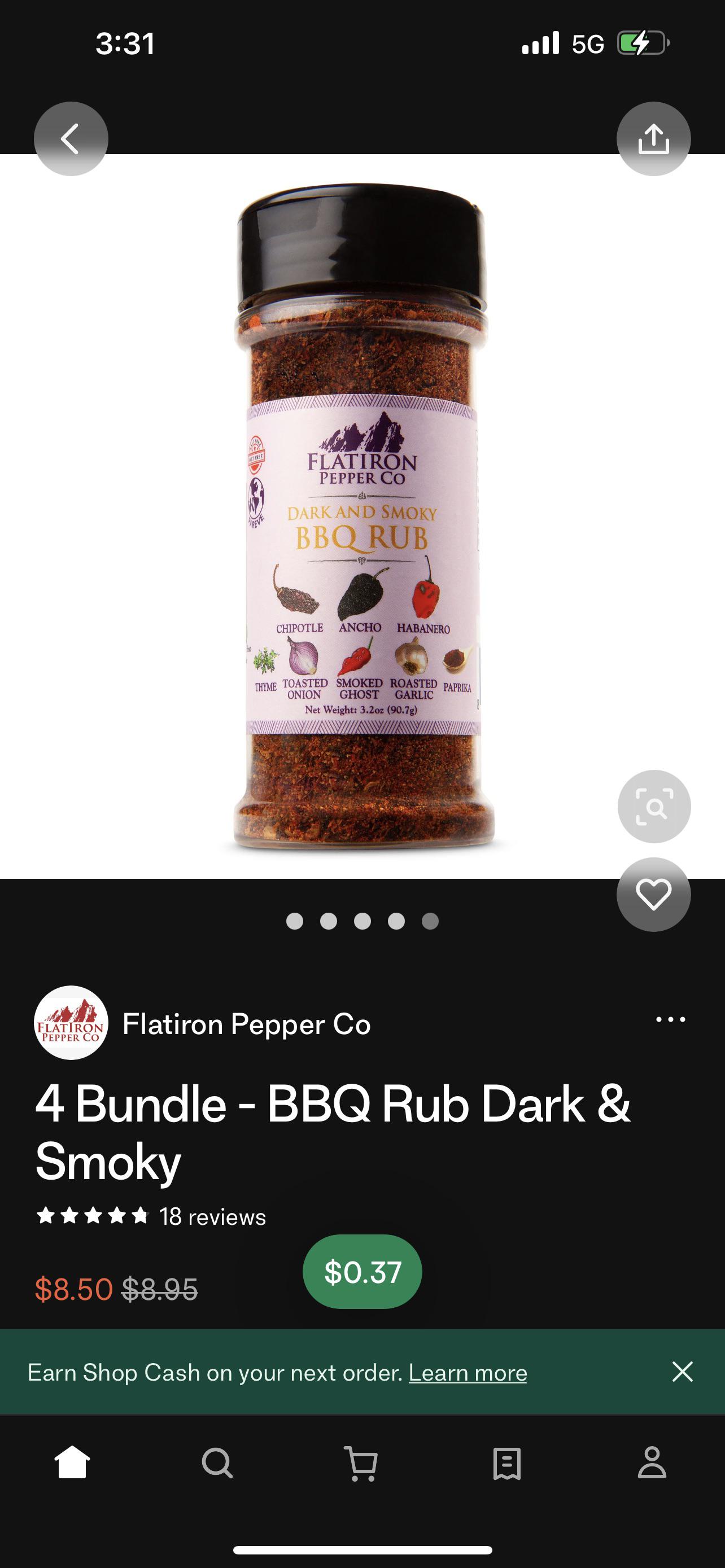Open Flatiron Pepper Co store page
This screenshot has height=1568, width=725.
click(x=246, y=1024)
